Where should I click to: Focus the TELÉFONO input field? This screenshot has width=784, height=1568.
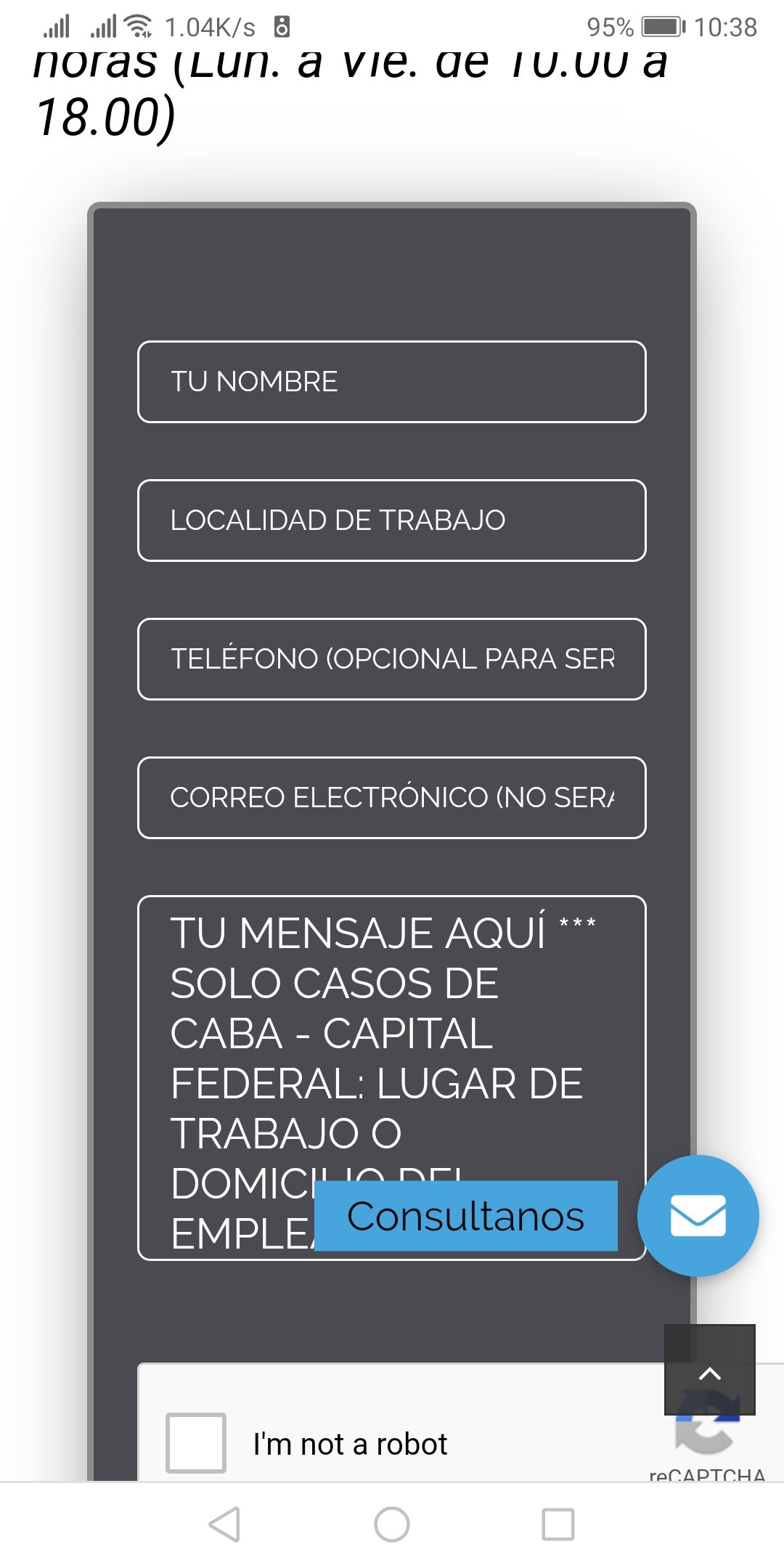coord(391,659)
